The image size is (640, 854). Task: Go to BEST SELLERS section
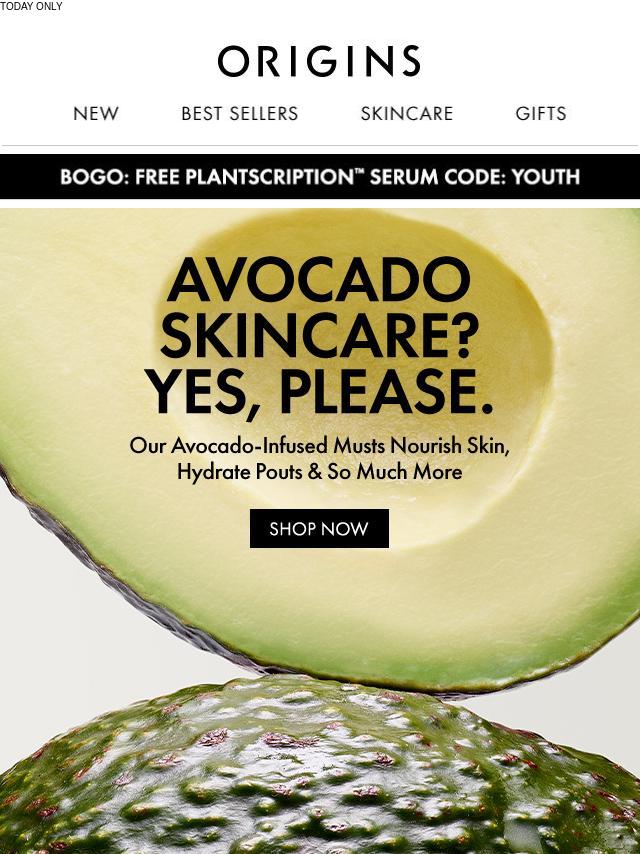click(x=239, y=114)
